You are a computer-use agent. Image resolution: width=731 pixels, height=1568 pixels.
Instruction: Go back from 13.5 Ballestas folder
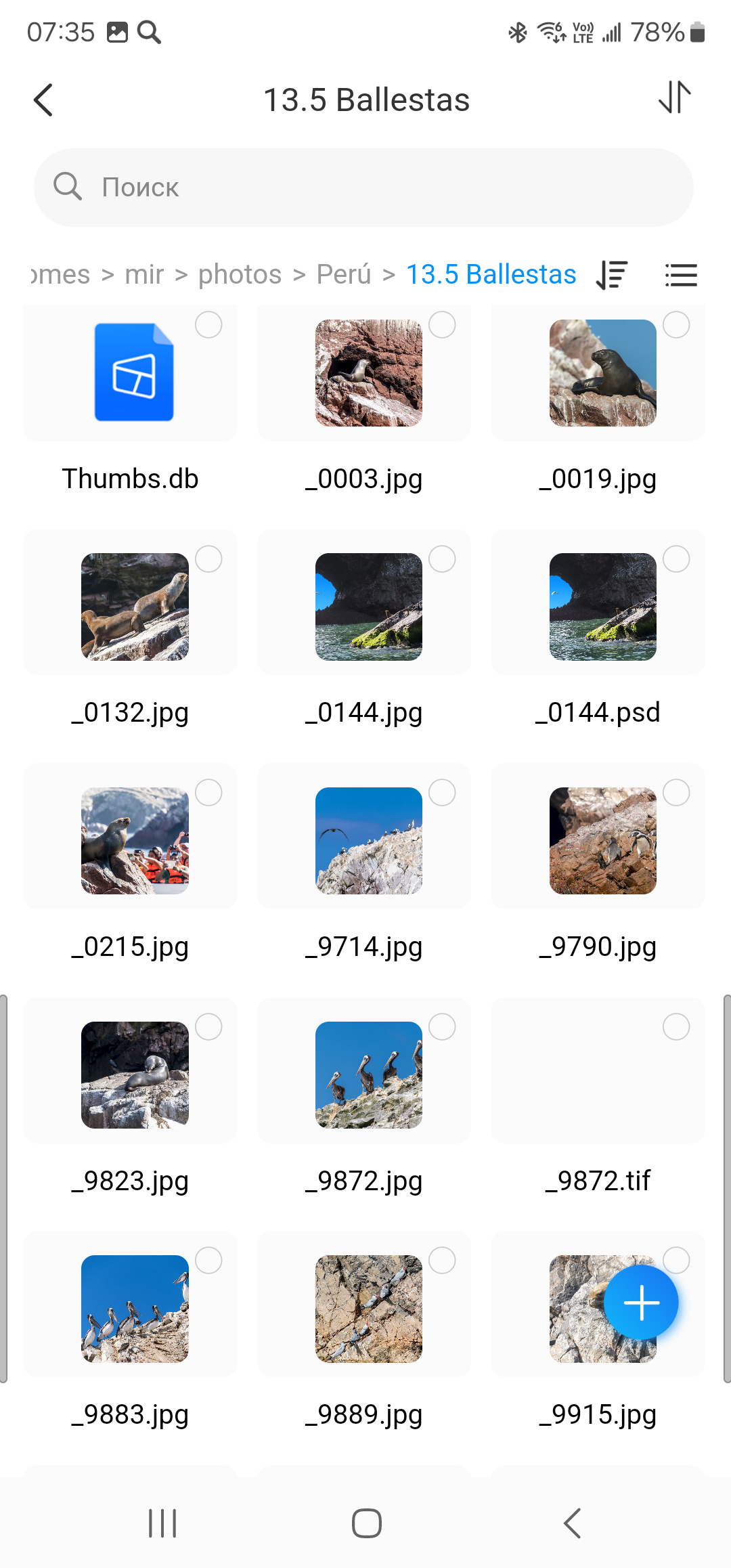click(x=43, y=100)
